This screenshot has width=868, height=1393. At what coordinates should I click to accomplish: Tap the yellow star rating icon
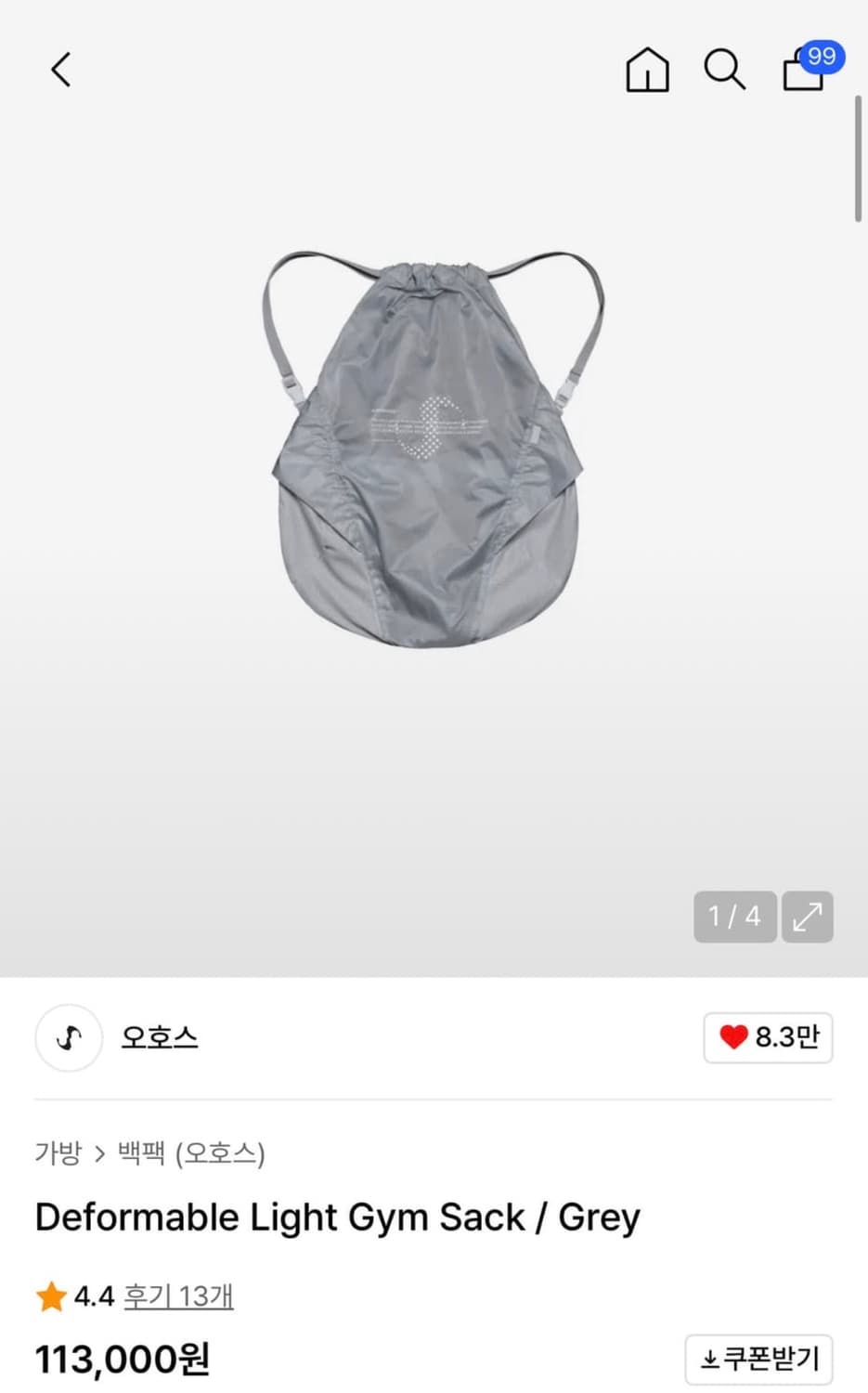coord(51,1296)
